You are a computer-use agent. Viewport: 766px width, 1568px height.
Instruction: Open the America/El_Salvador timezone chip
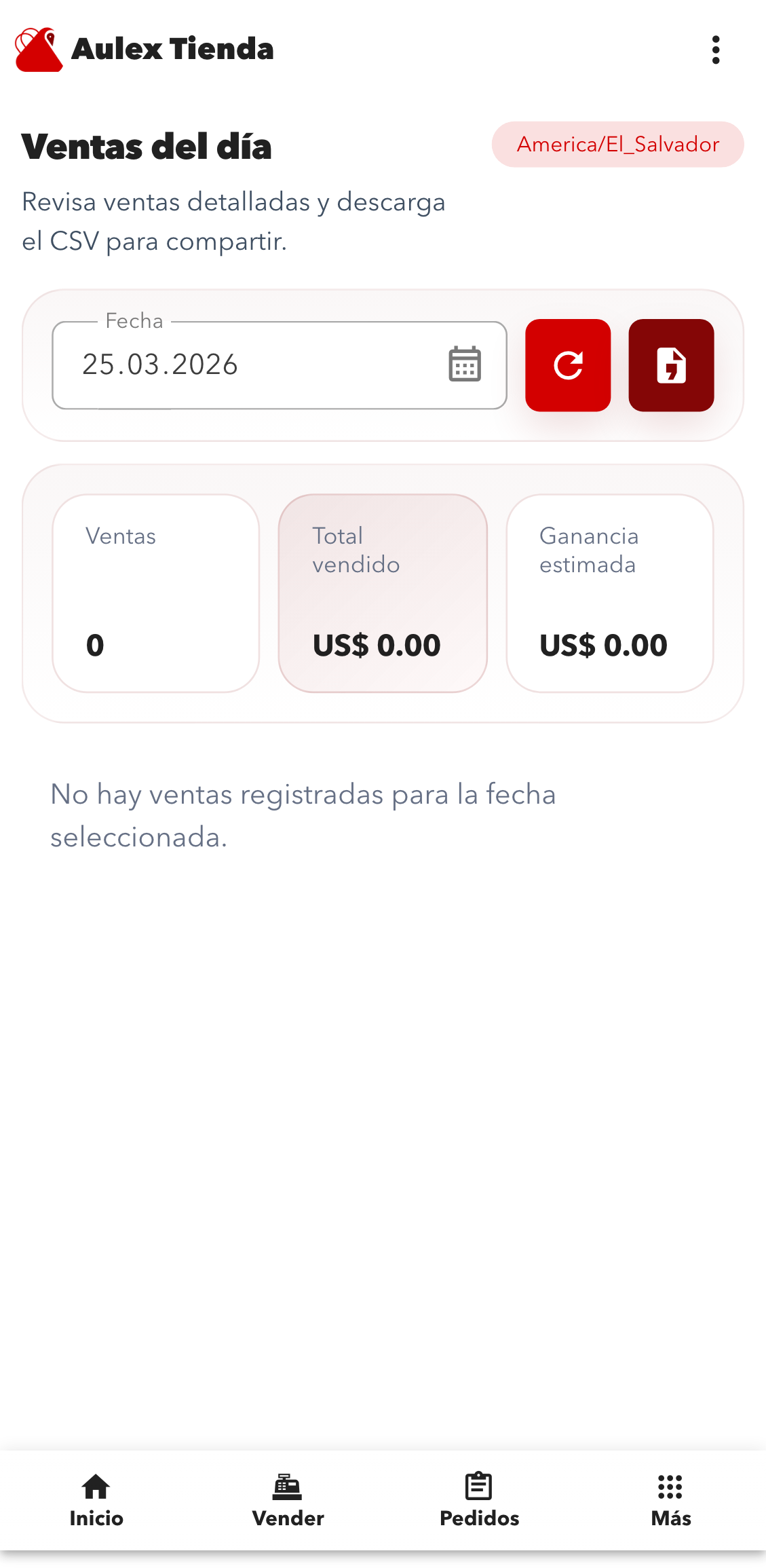point(617,144)
